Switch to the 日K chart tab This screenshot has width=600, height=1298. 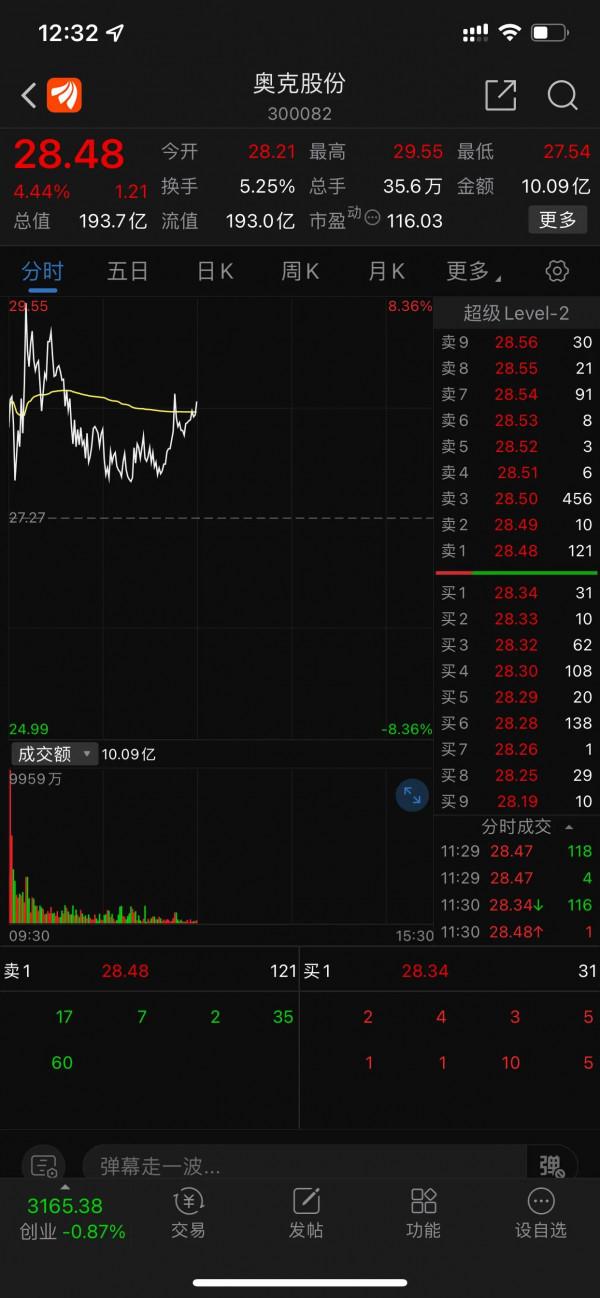(214, 271)
